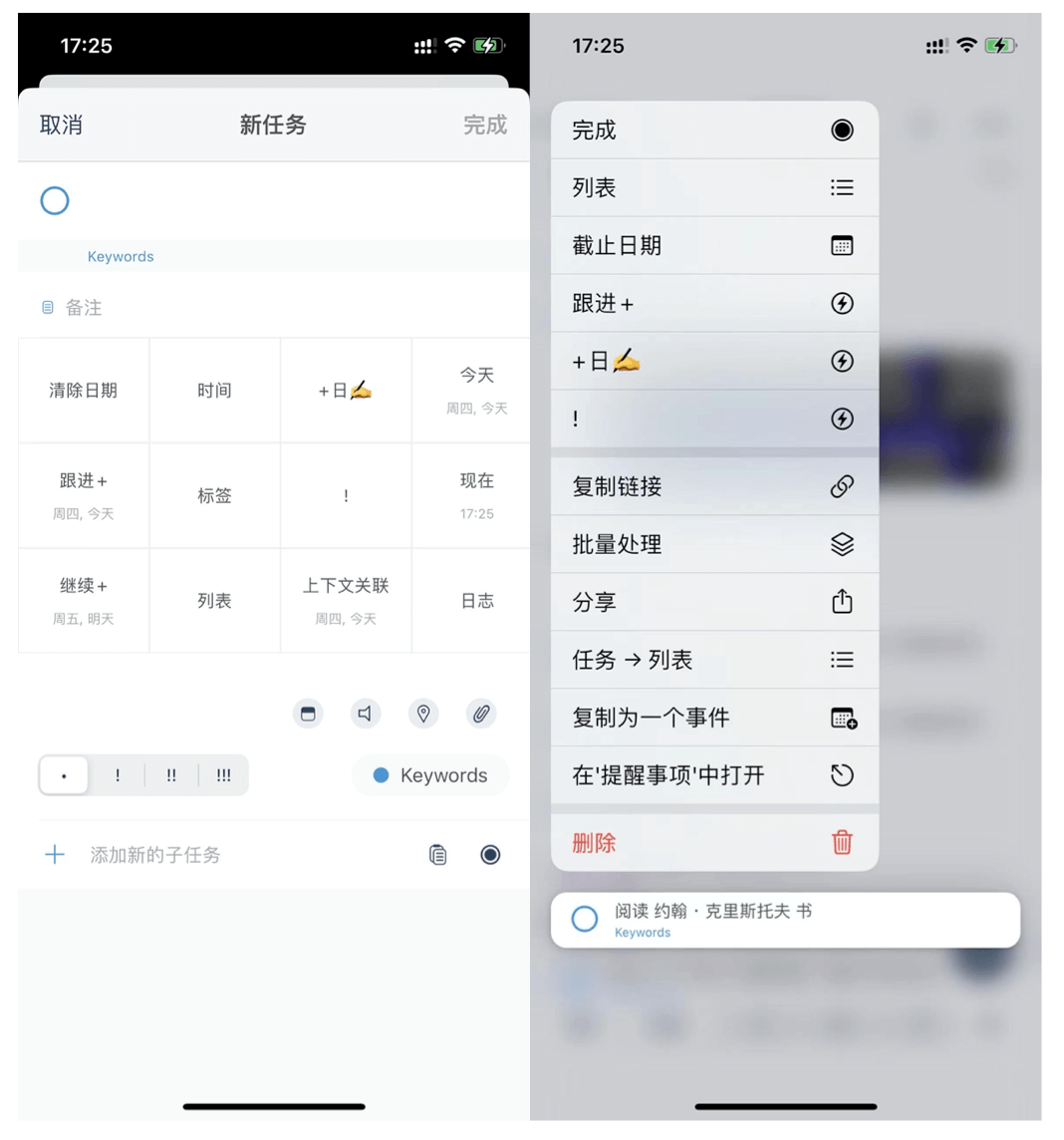Share the task via 分享
This screenshot has height=1140, width=1064.
coord(714,603)
